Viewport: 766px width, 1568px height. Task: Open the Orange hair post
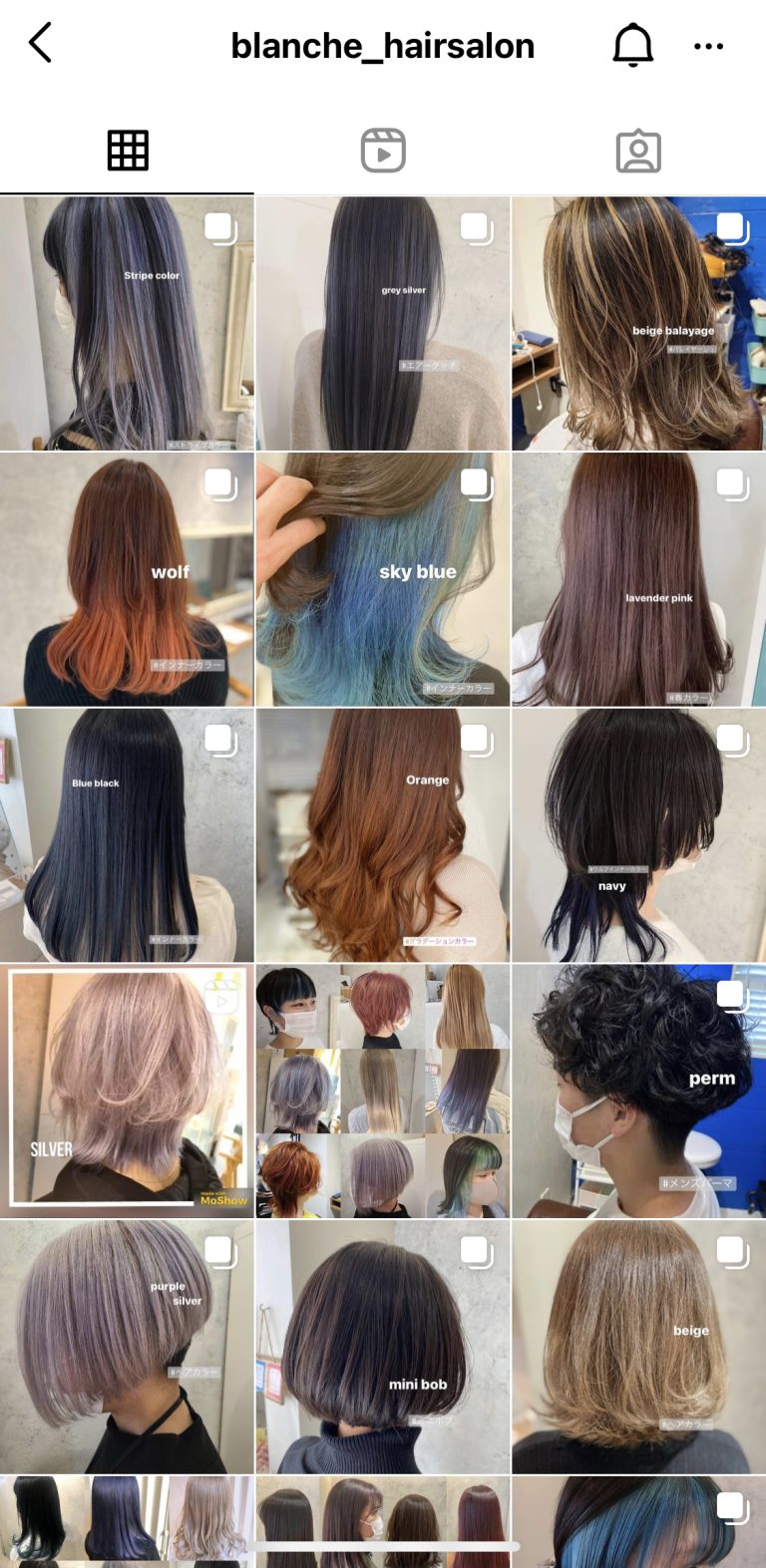383,835
